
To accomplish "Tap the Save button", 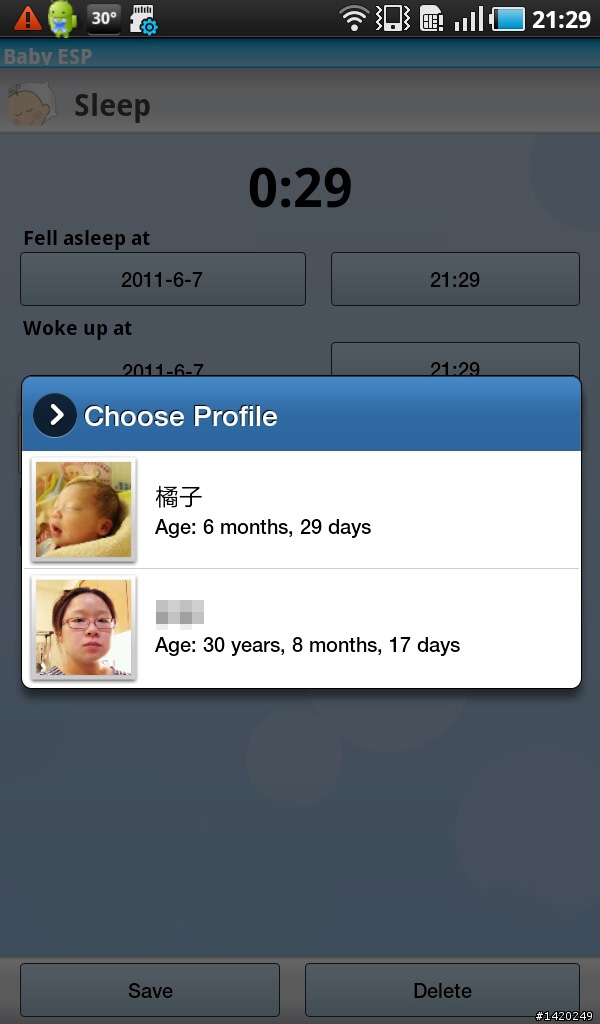I will pyautogui.click(x=150, y=990).
